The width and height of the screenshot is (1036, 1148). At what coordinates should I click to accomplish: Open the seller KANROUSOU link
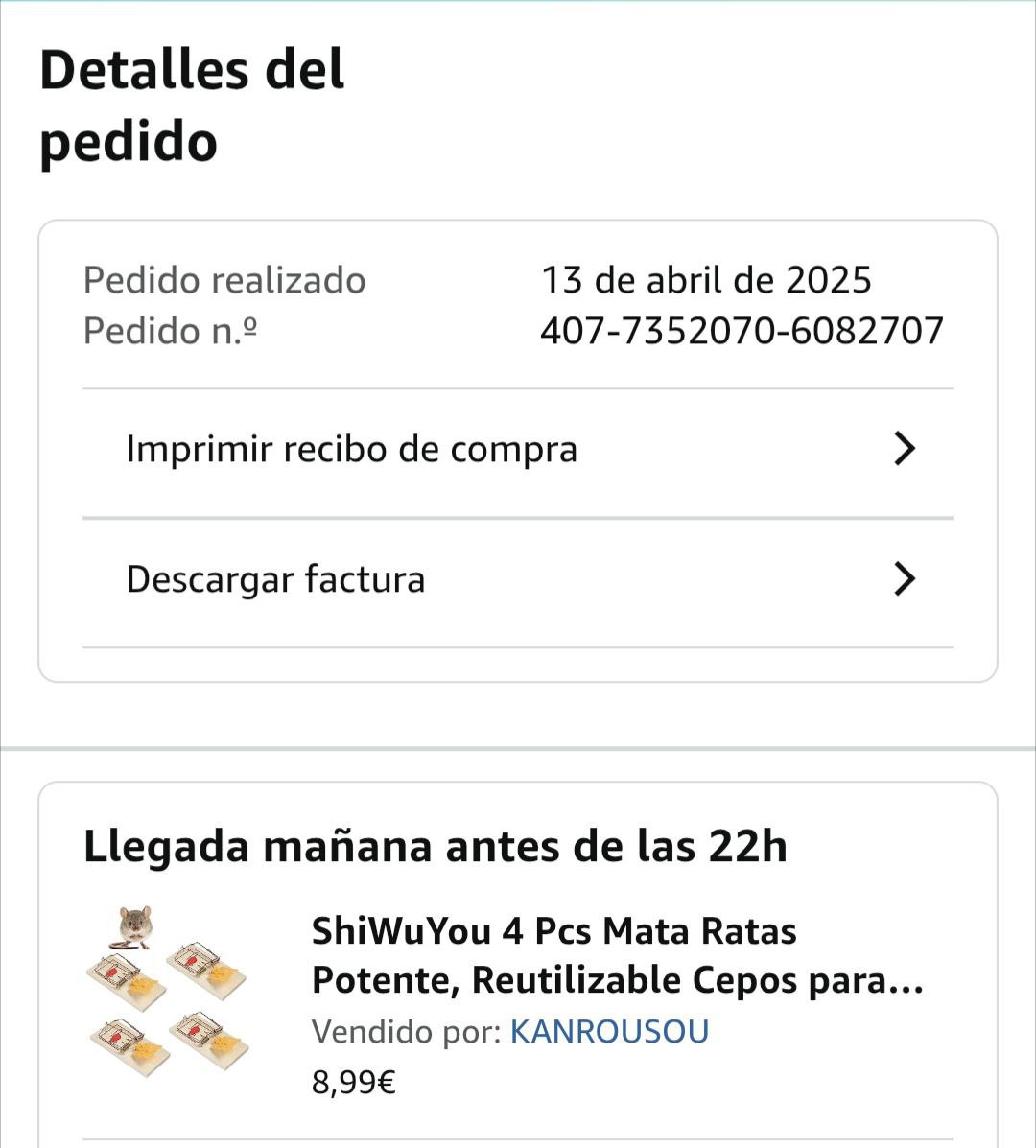point(609,1032)
